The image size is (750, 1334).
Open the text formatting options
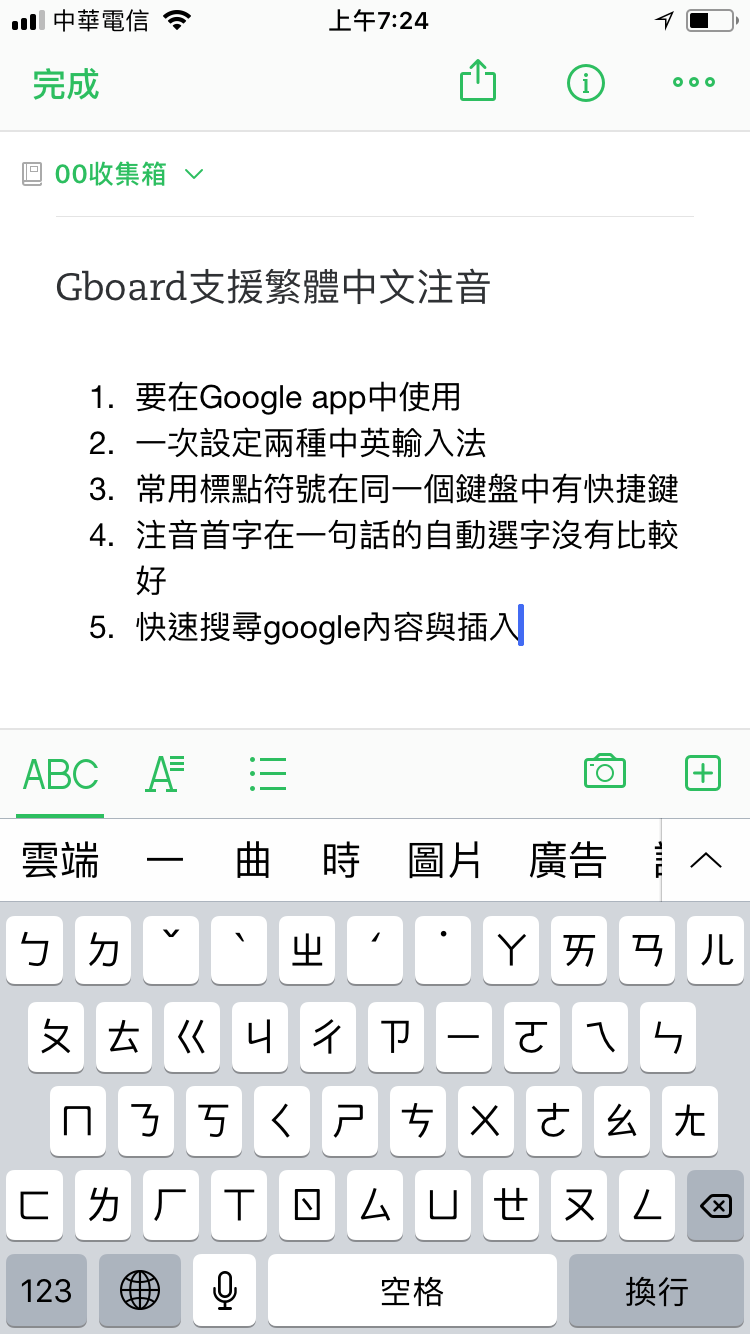165,774
